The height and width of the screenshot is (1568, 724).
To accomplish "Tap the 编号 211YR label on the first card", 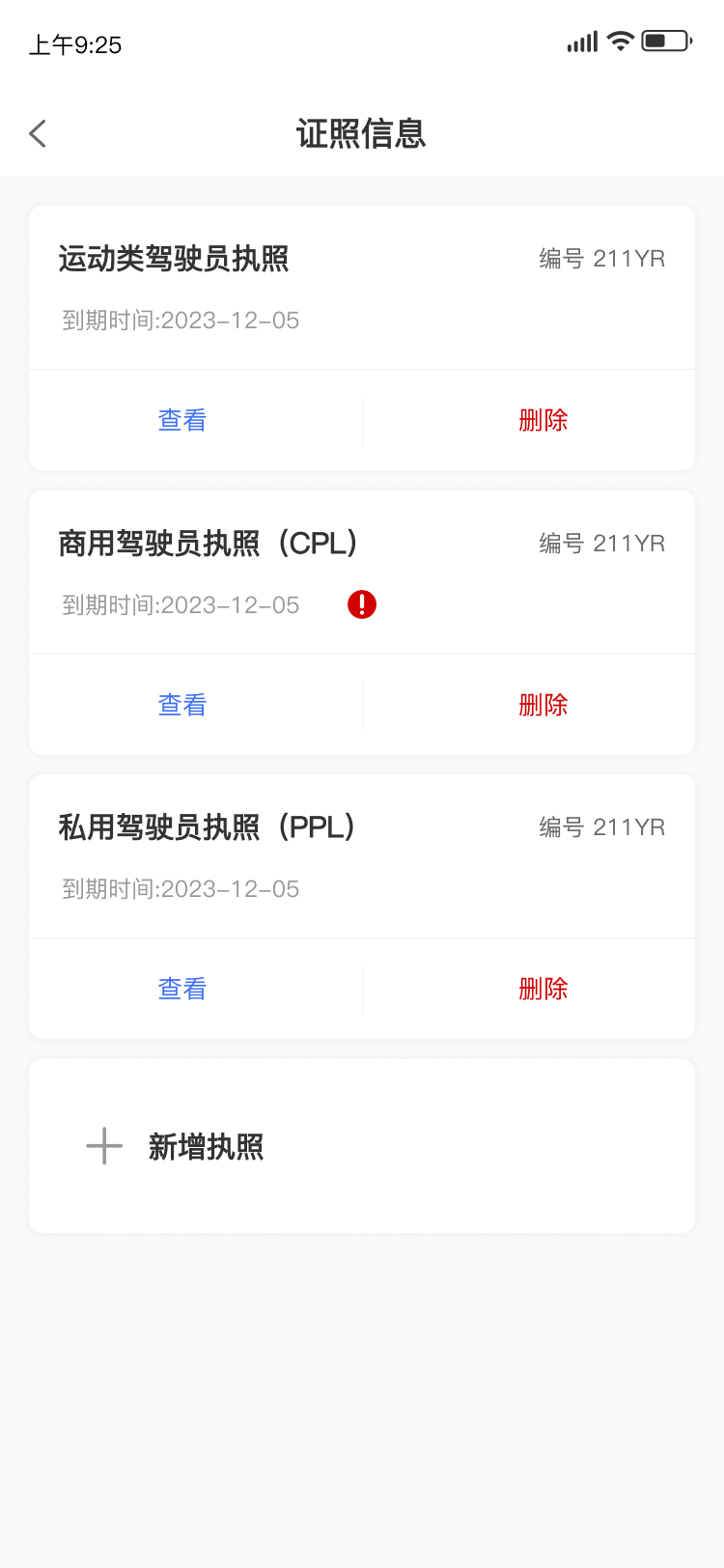I will click(601, 258).
